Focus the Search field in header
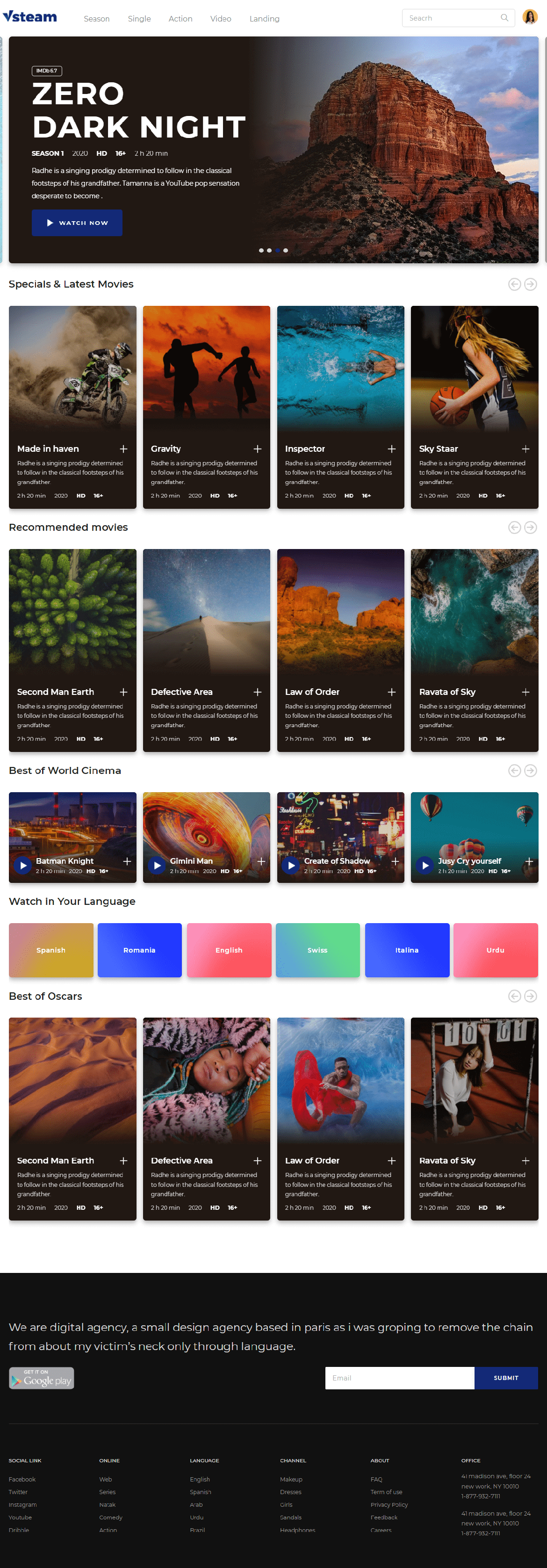This screenshot has height=1568, width=547. [453, 18]
